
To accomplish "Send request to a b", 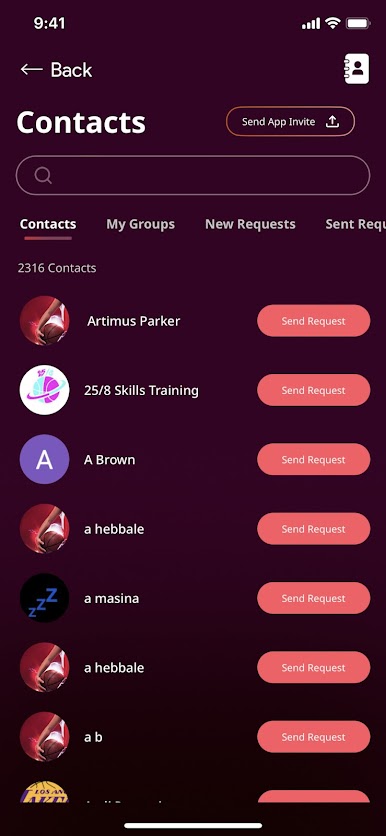I will tap(313, 737).
